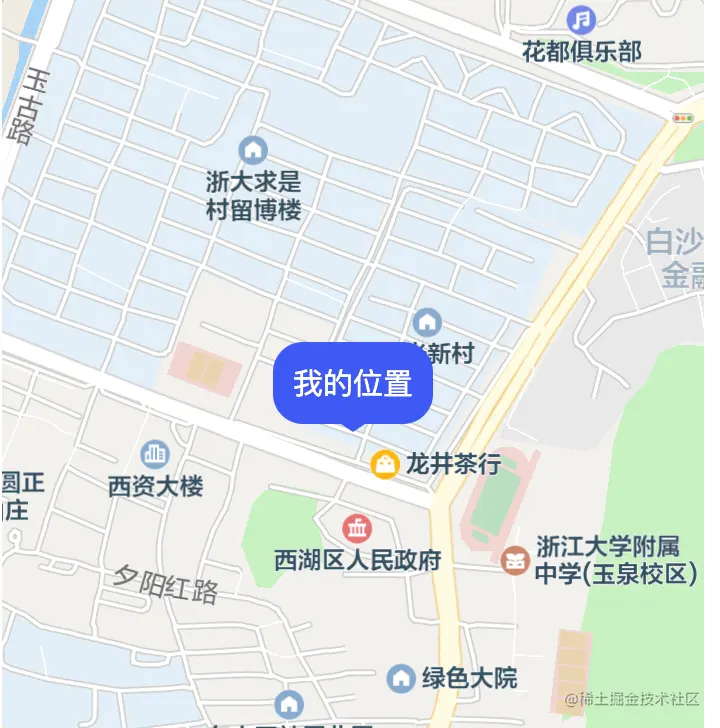The image size is (720, 728).
Task: Open the 浙大求是村留博楼 marker
Action: click(x=253, y=151)
